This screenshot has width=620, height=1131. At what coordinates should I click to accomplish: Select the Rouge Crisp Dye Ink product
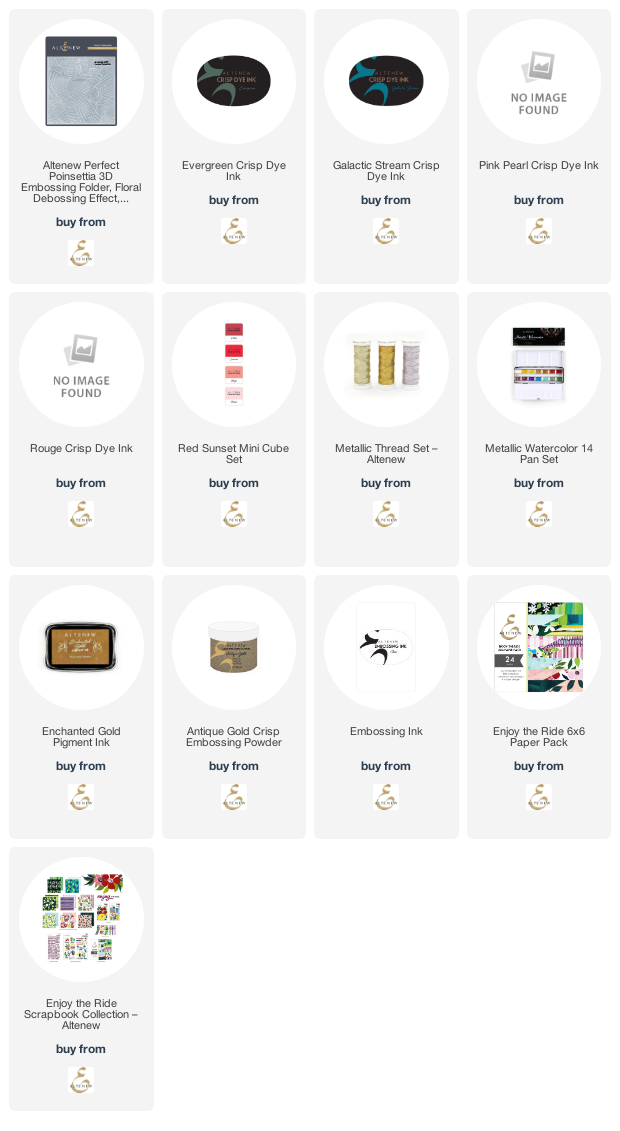click(x=81, y=429)
